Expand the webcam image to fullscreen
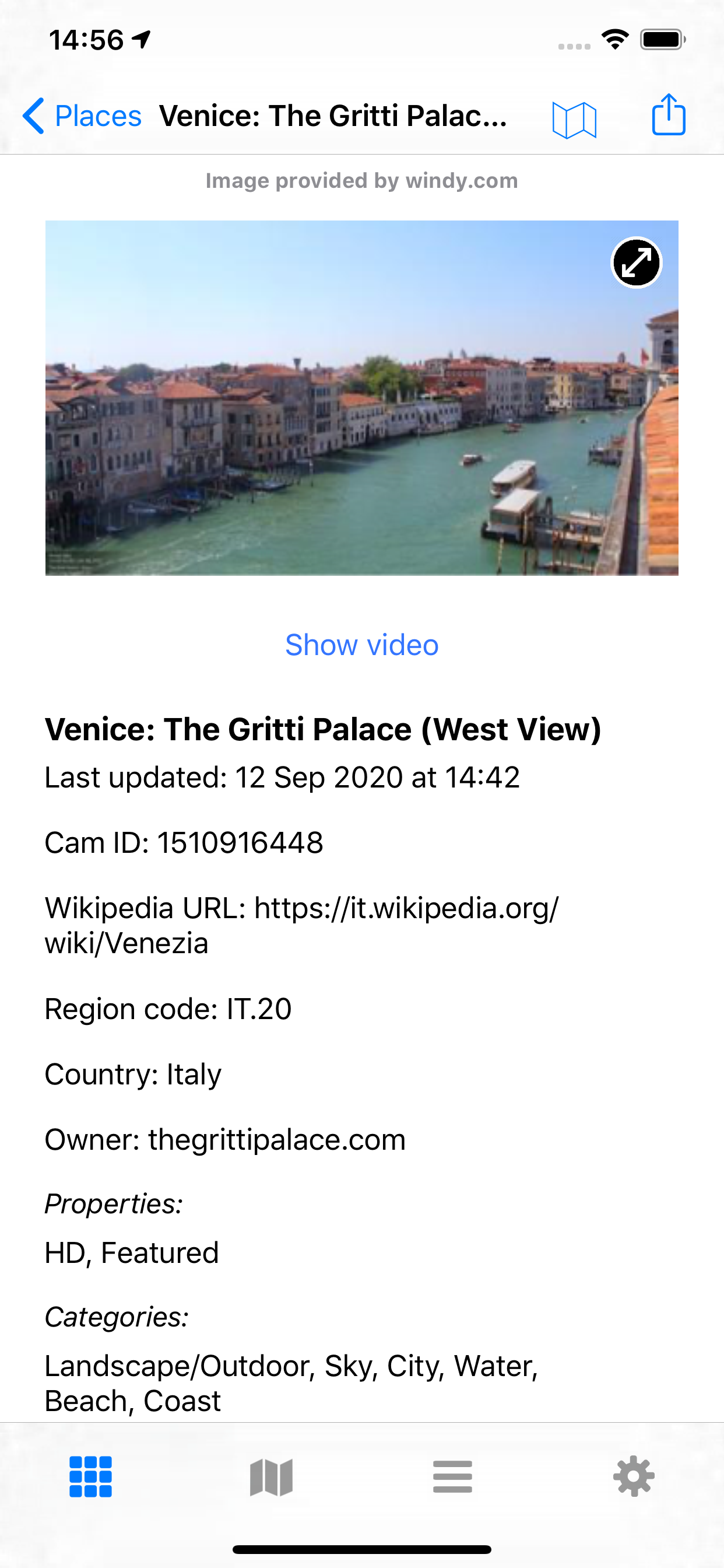The height and width of the screenshot is (1568, 724). [x=636, y=262]
